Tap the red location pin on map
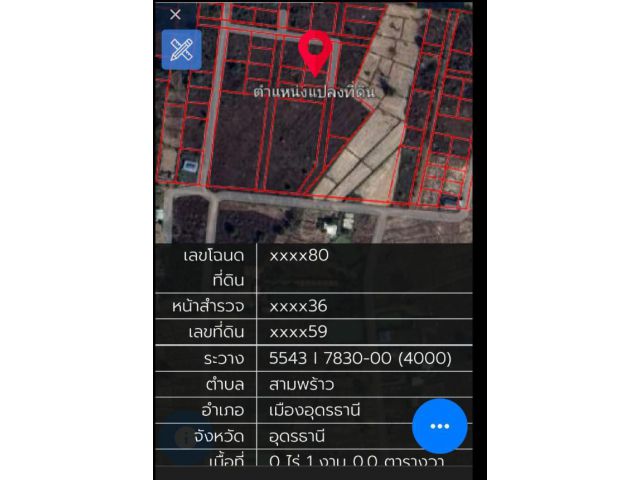640x480 pixels. (x=316, y=50)
